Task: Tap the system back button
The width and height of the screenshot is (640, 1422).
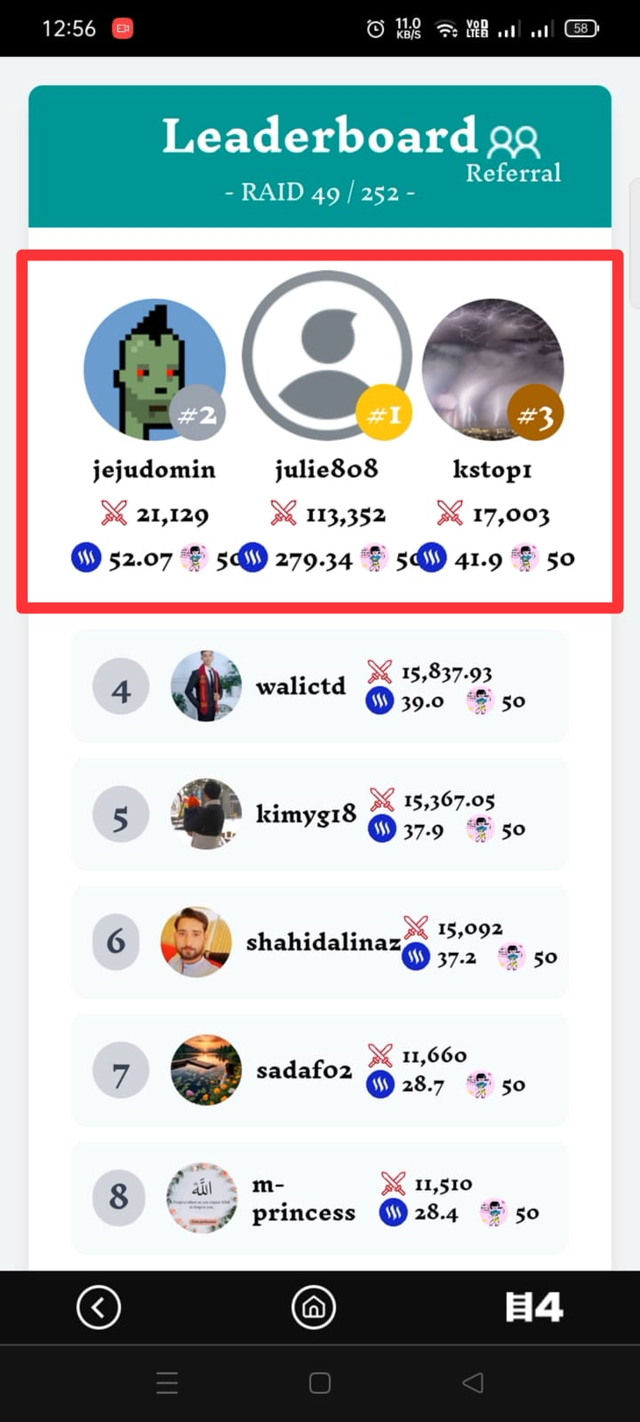Action: 473,1383
